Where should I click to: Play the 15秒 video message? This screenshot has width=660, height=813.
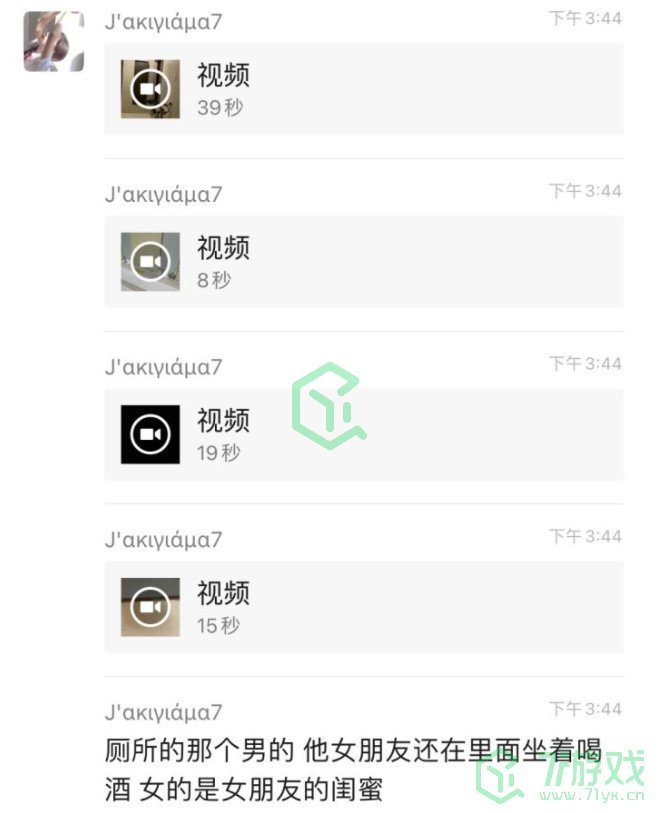[x=151, y=607]
